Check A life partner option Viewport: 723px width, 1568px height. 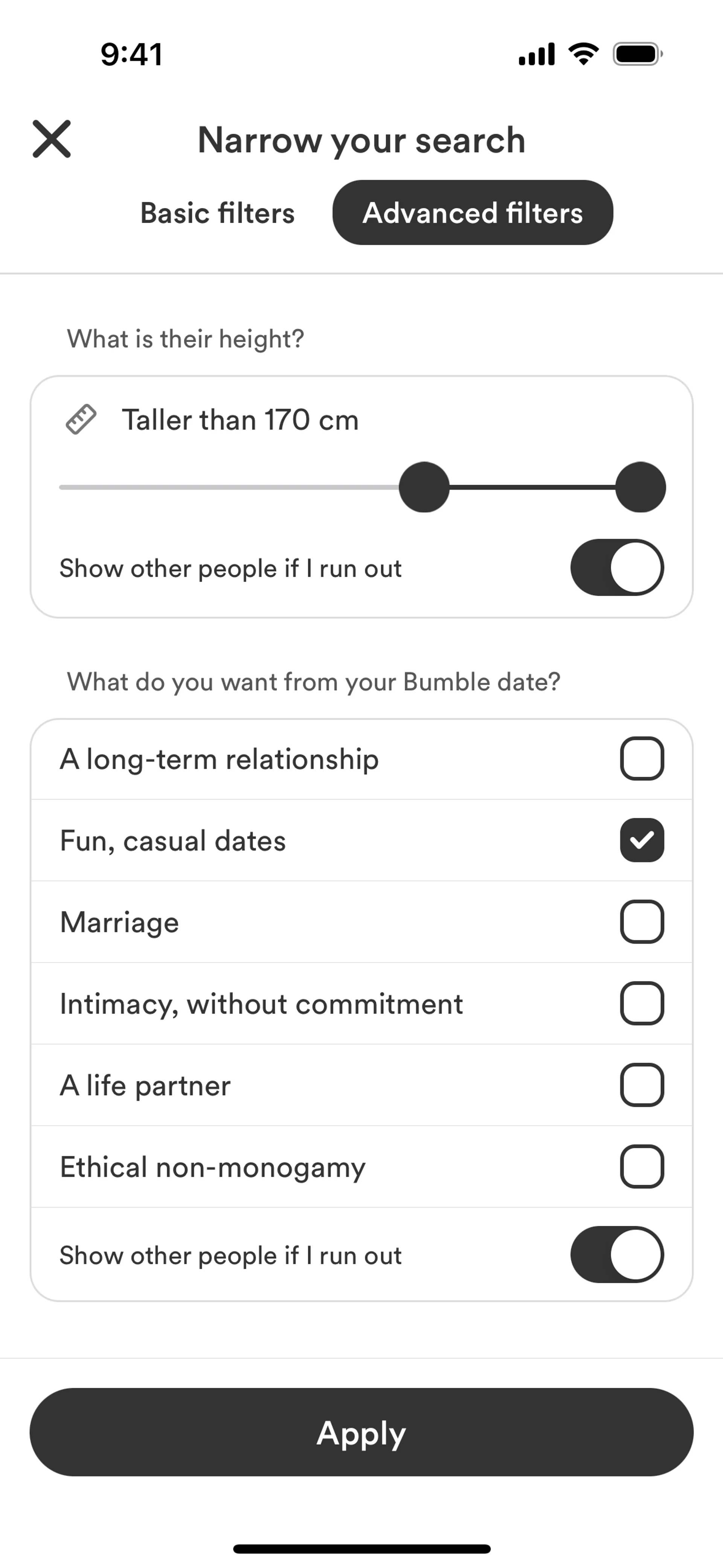641,1085
